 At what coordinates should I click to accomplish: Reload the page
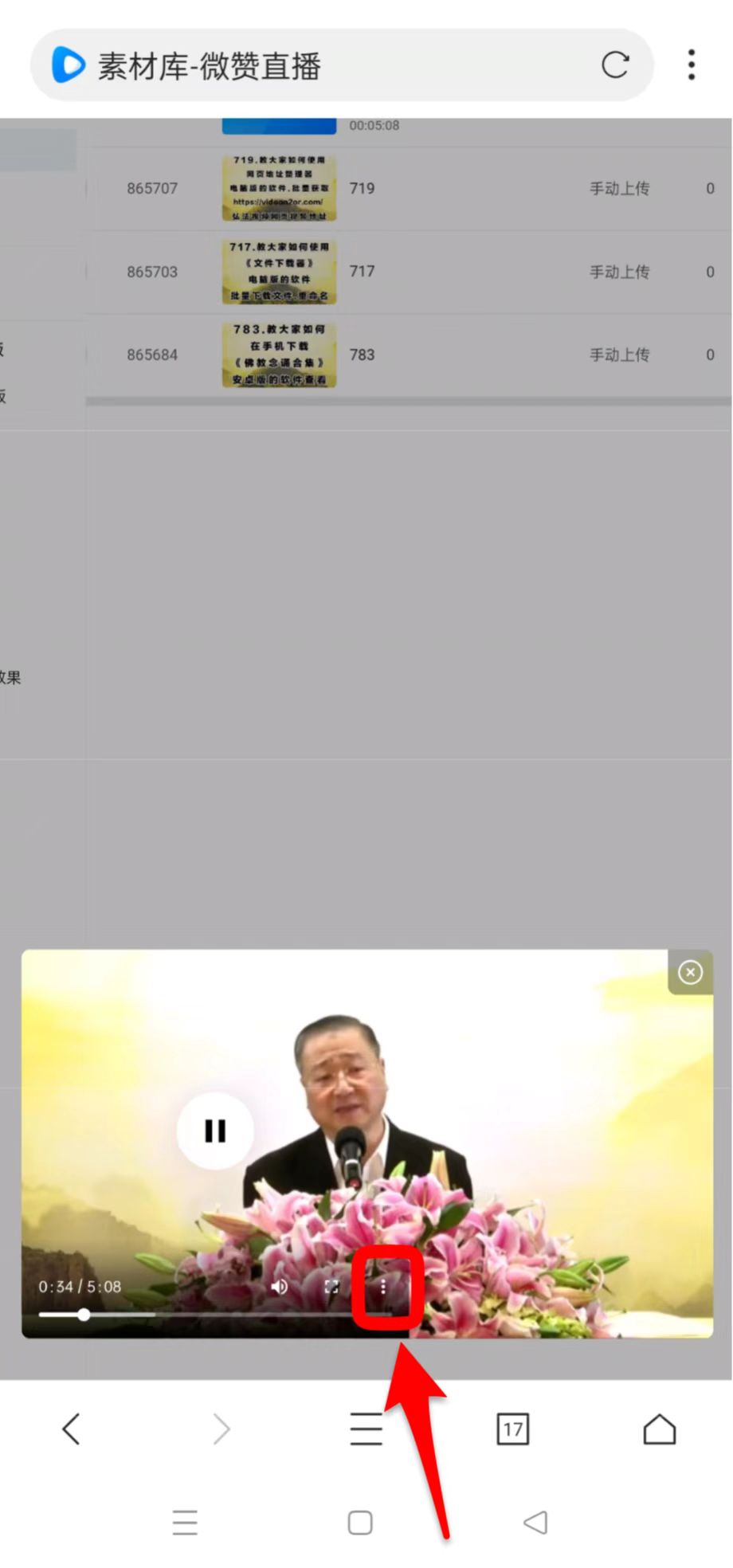click(x=615, y=65)
